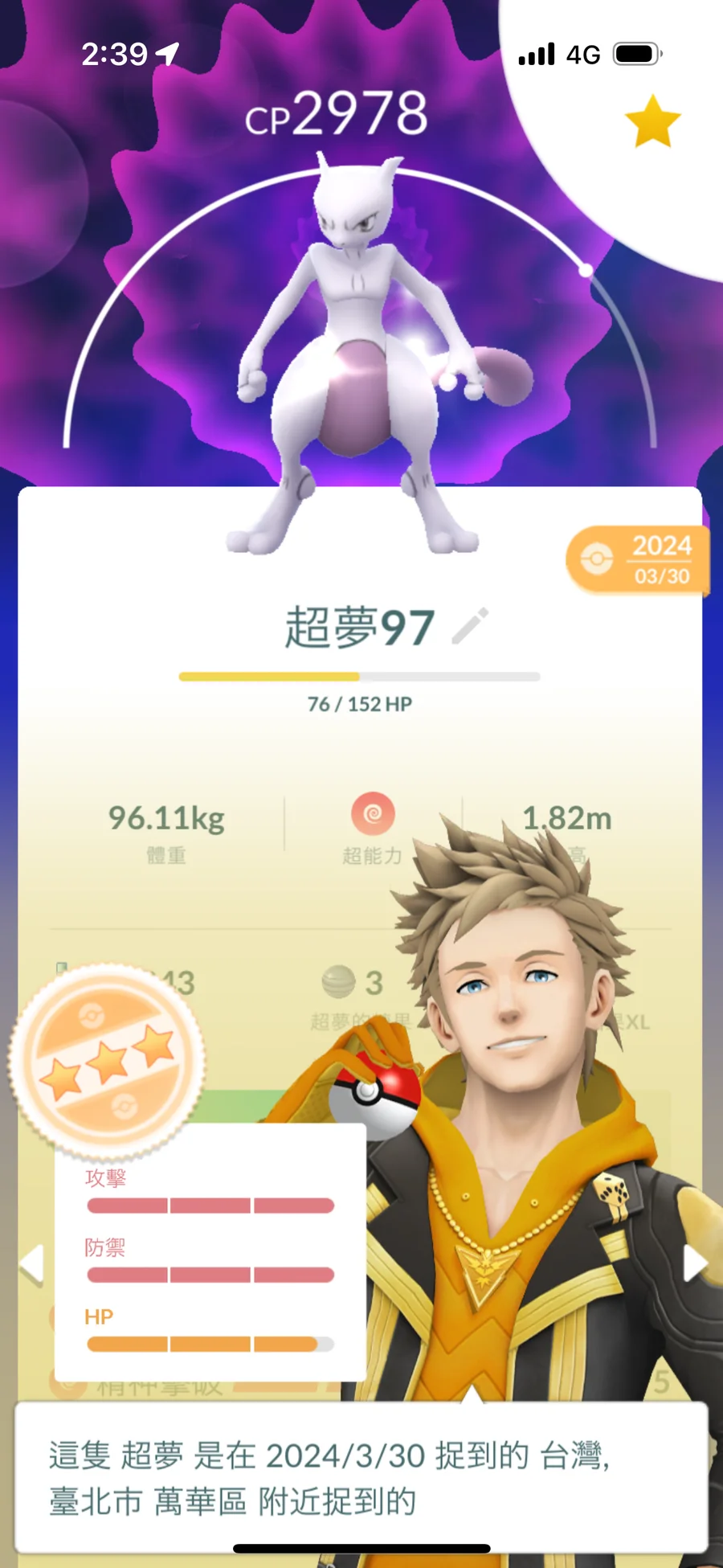Dismiss the appraisal speech bubble about 超夢
Screen dimensions: 723x1568
361,1478
